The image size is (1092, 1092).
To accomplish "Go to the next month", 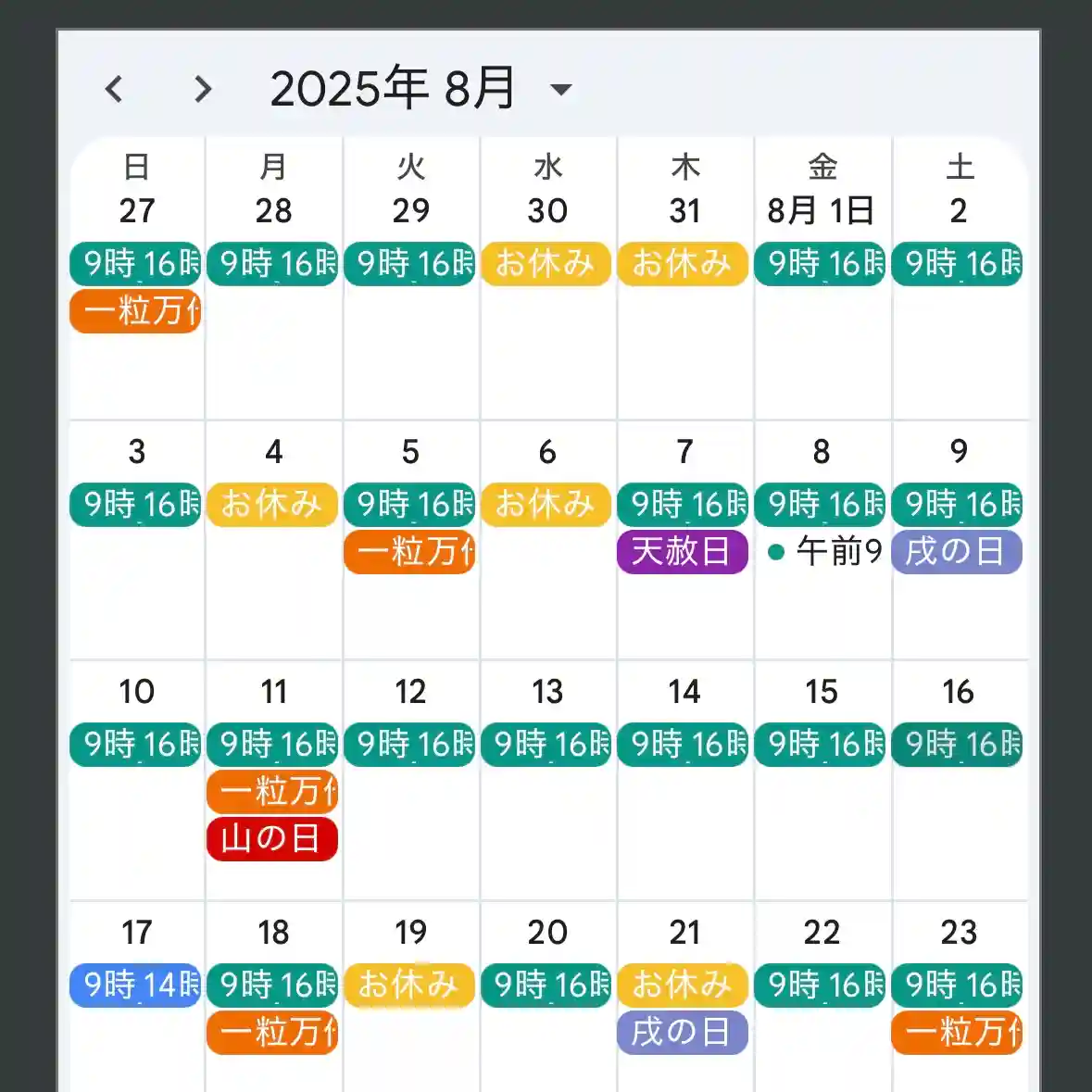I will (203, 89).
